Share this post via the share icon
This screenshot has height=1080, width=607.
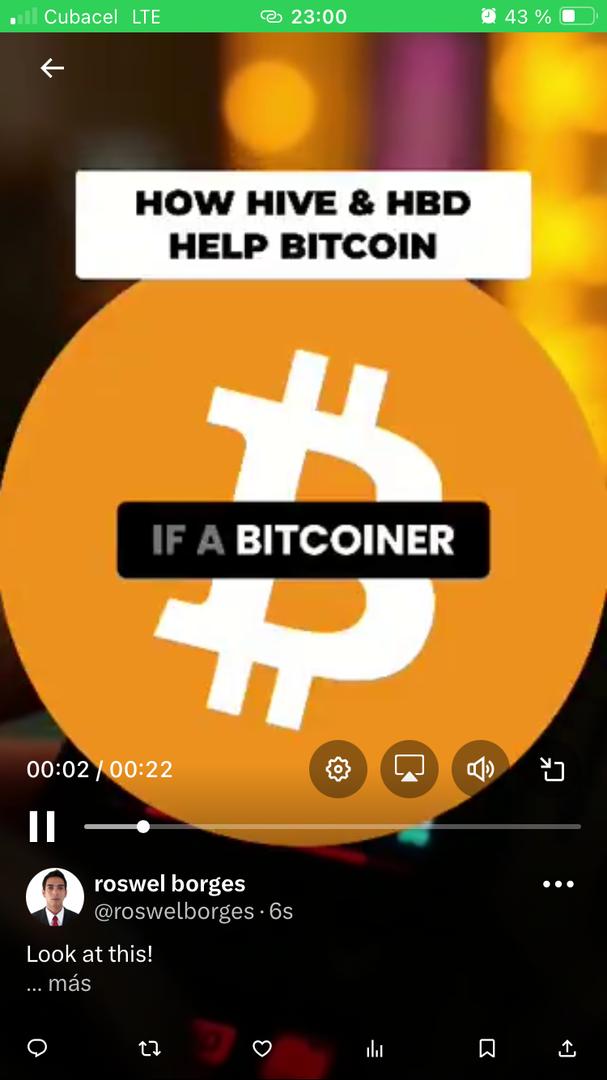click(x=567, y=1048)
